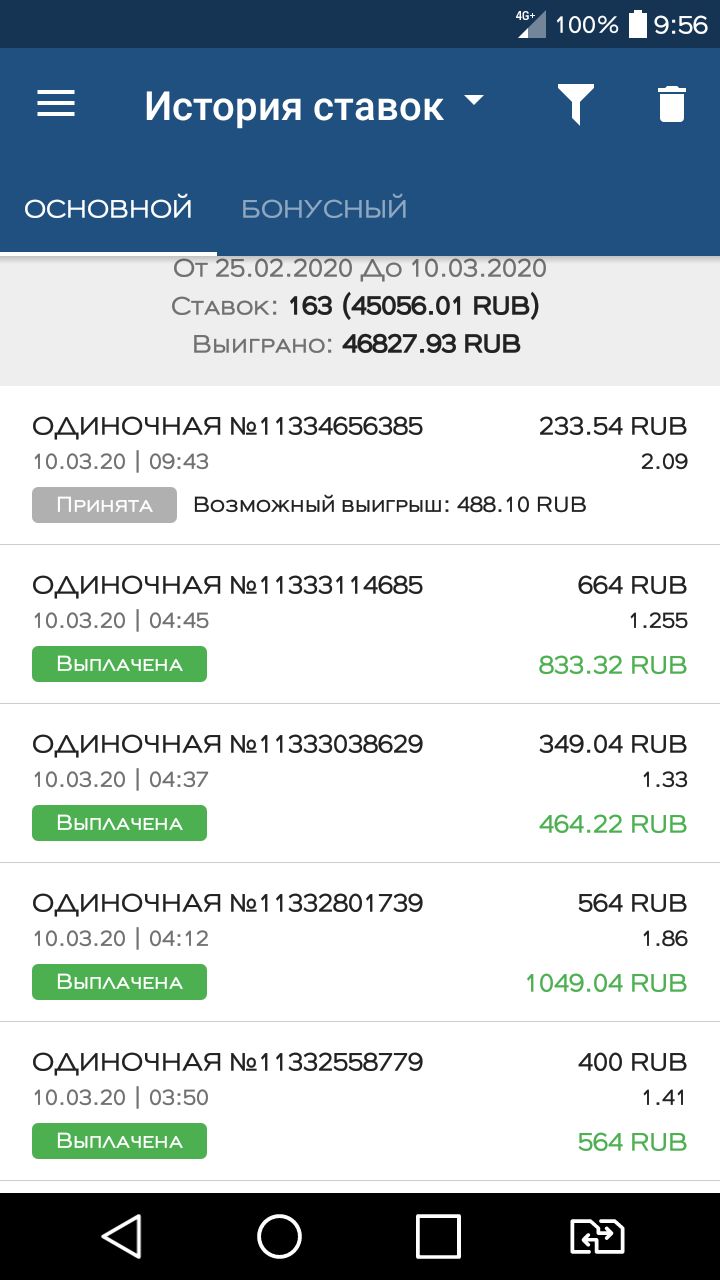Open bet №11334656385 details
The image size is (720, 1280).
click(360, 465)
